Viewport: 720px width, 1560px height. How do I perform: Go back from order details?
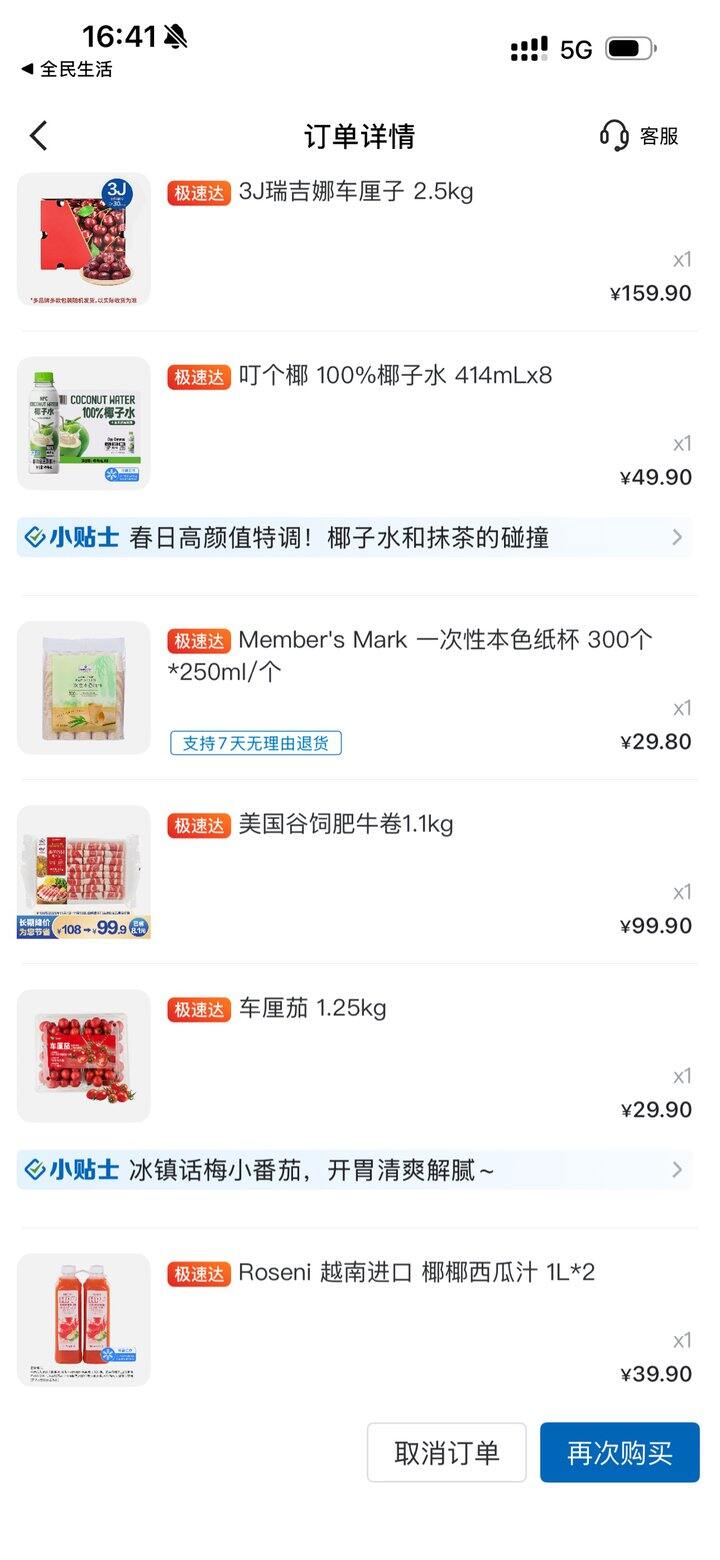tap(38, 136)
